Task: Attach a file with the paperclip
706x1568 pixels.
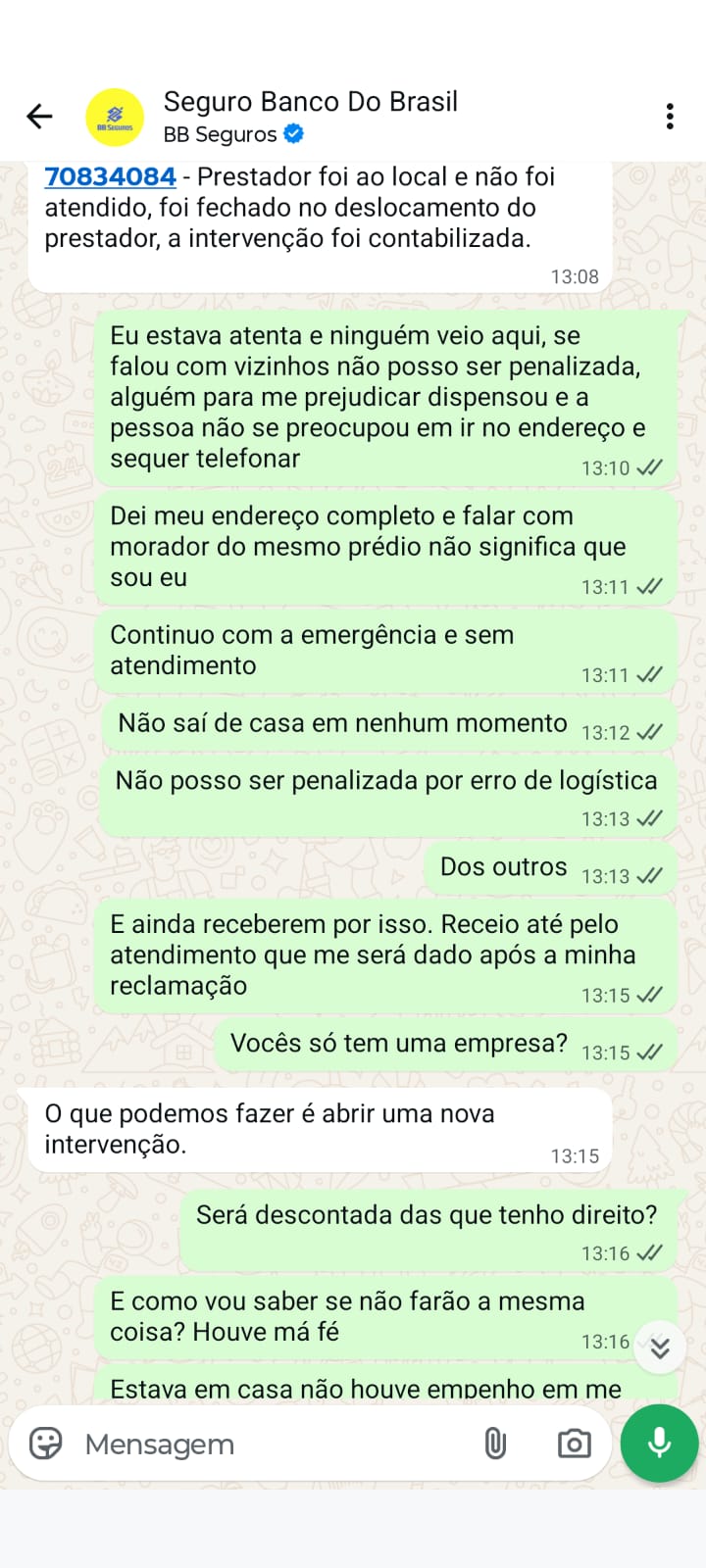Action: pos(495,1444)
